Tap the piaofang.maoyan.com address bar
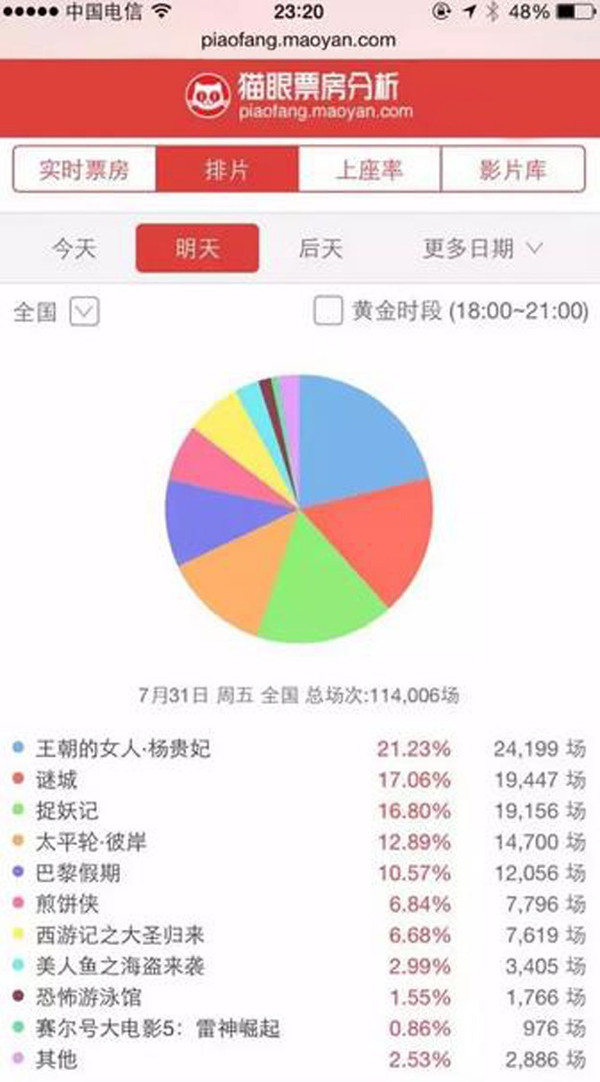600x1082 pixels. (x=299, y=40)
